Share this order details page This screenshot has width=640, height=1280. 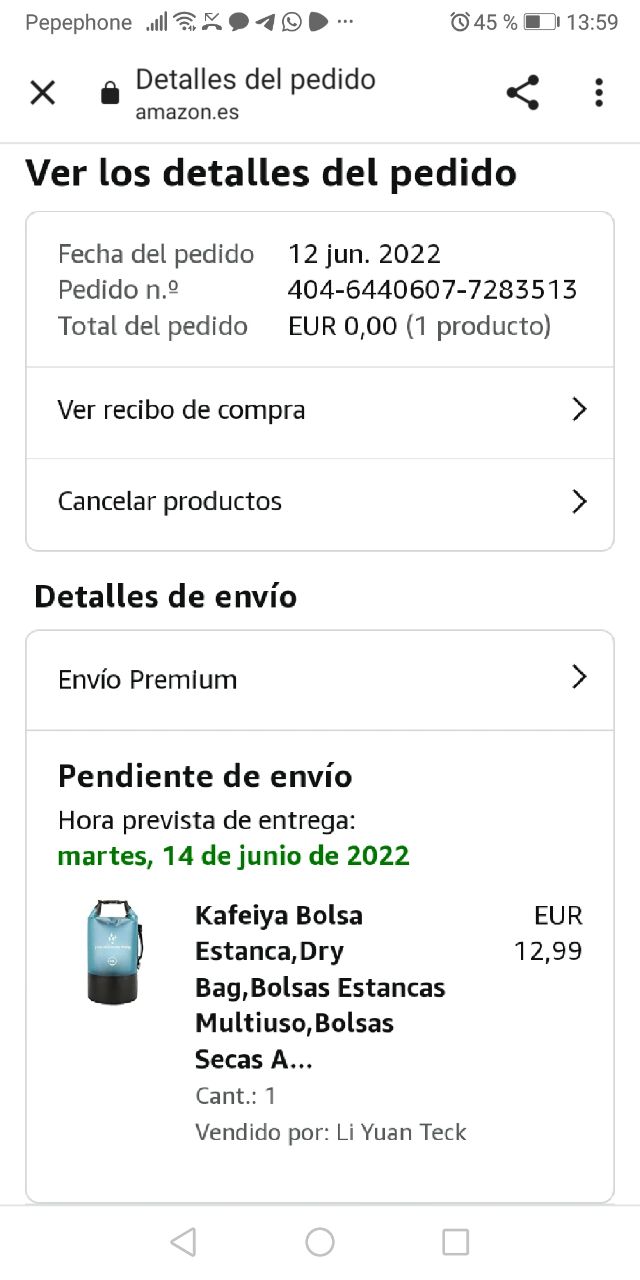[522, 93]
